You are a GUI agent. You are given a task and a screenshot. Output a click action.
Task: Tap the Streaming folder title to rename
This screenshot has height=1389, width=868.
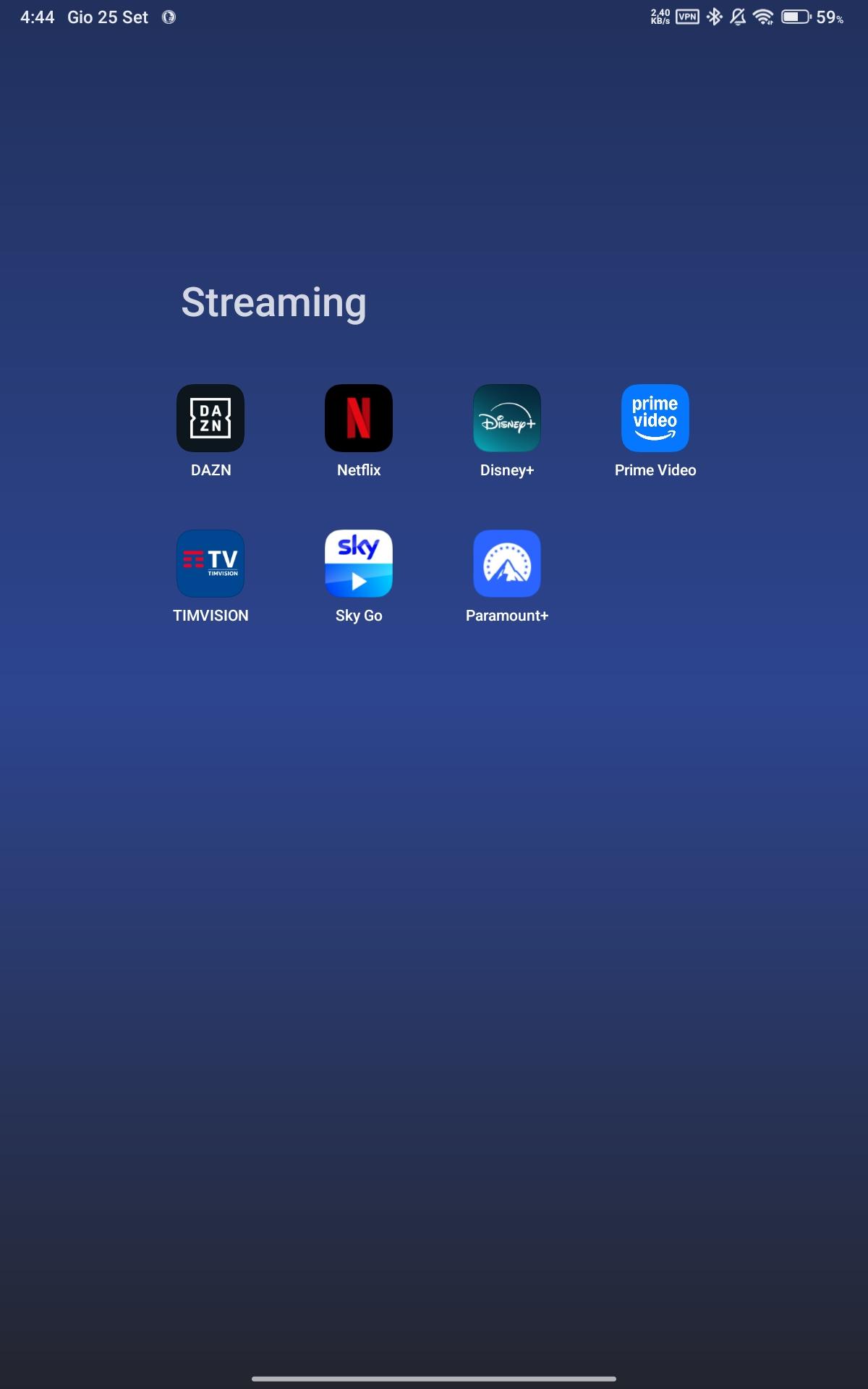(273, 302)
